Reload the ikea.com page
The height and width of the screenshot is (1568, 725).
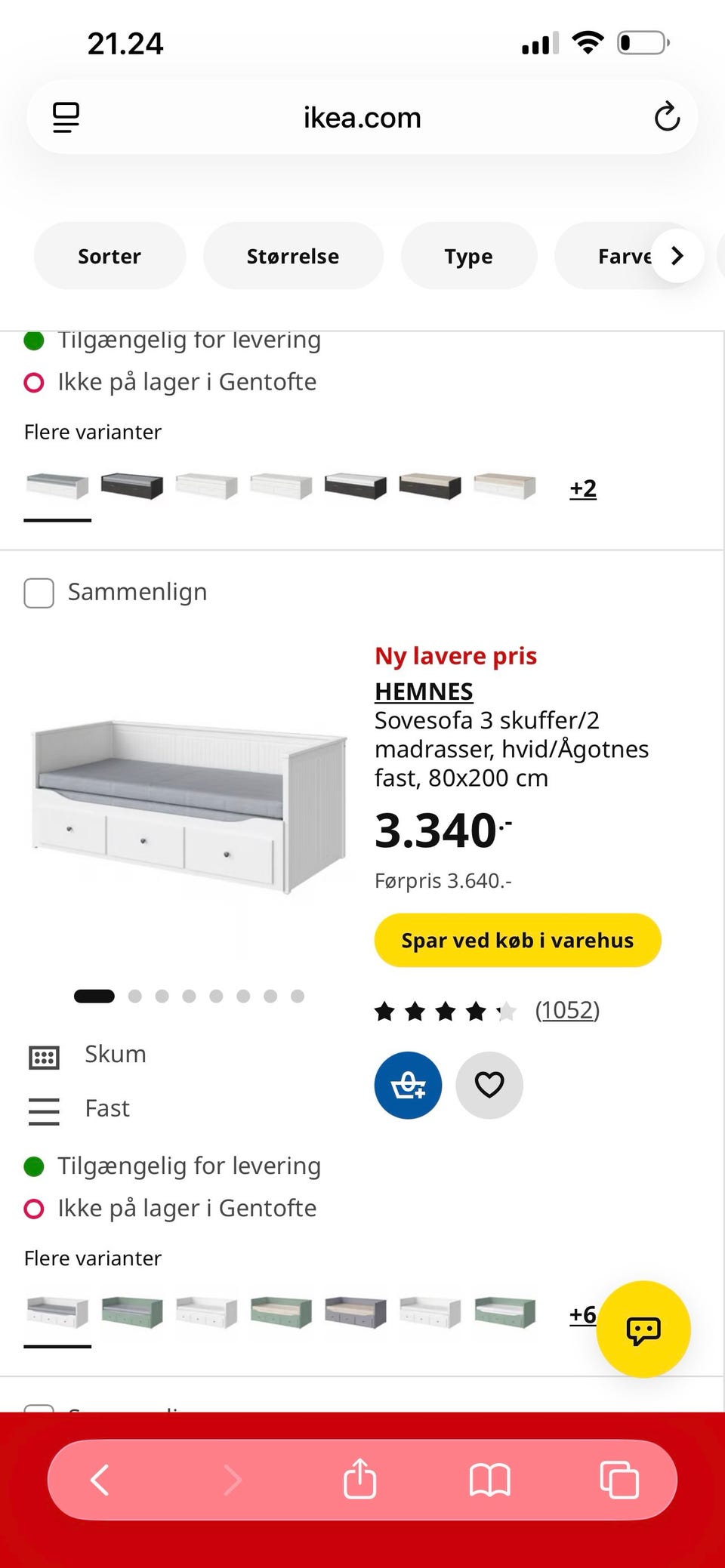[x=667, y=117]
